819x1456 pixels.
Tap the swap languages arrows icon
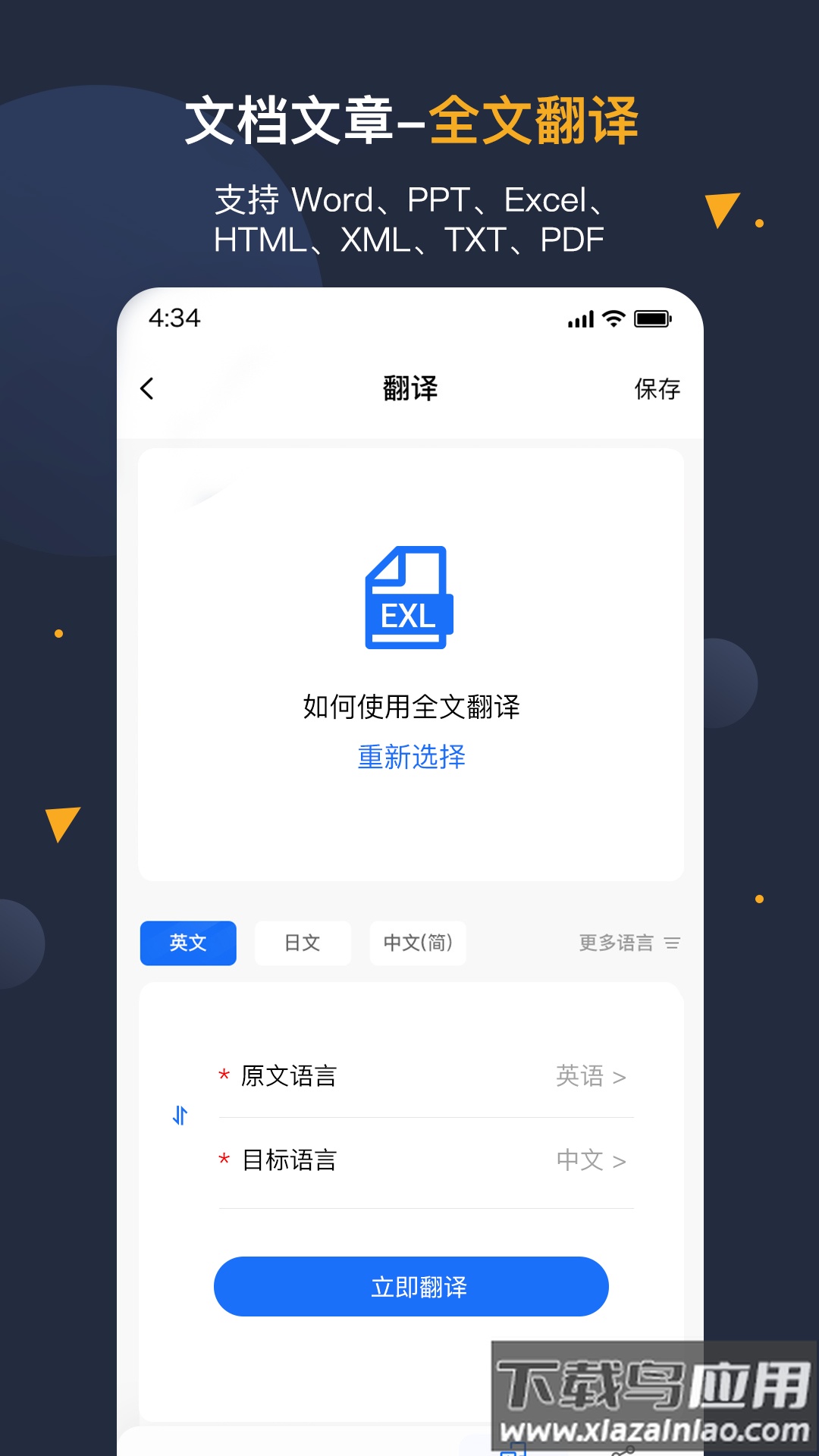pos(180,1116)
